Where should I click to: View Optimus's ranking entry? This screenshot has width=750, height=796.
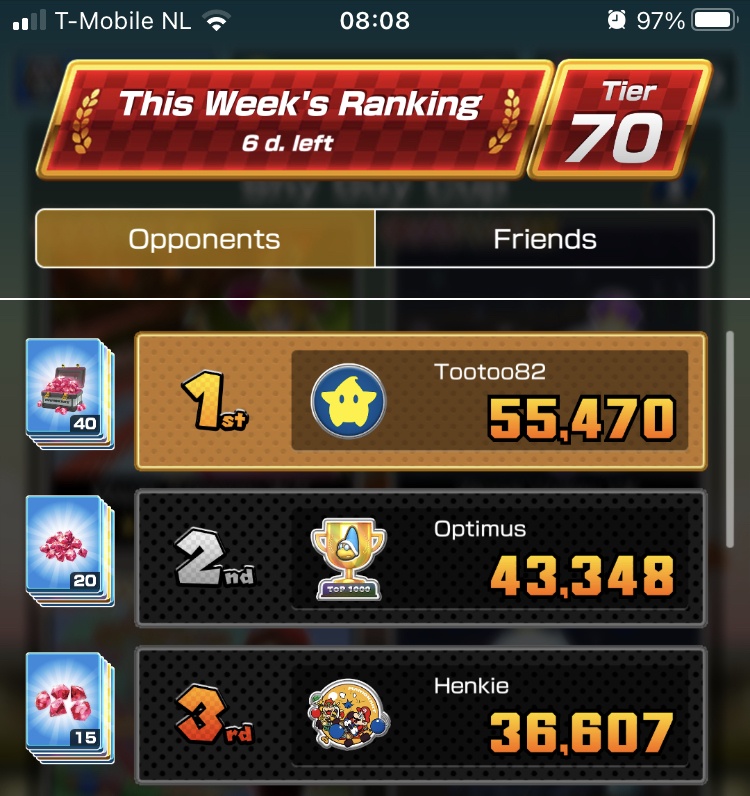coord(420,558)
